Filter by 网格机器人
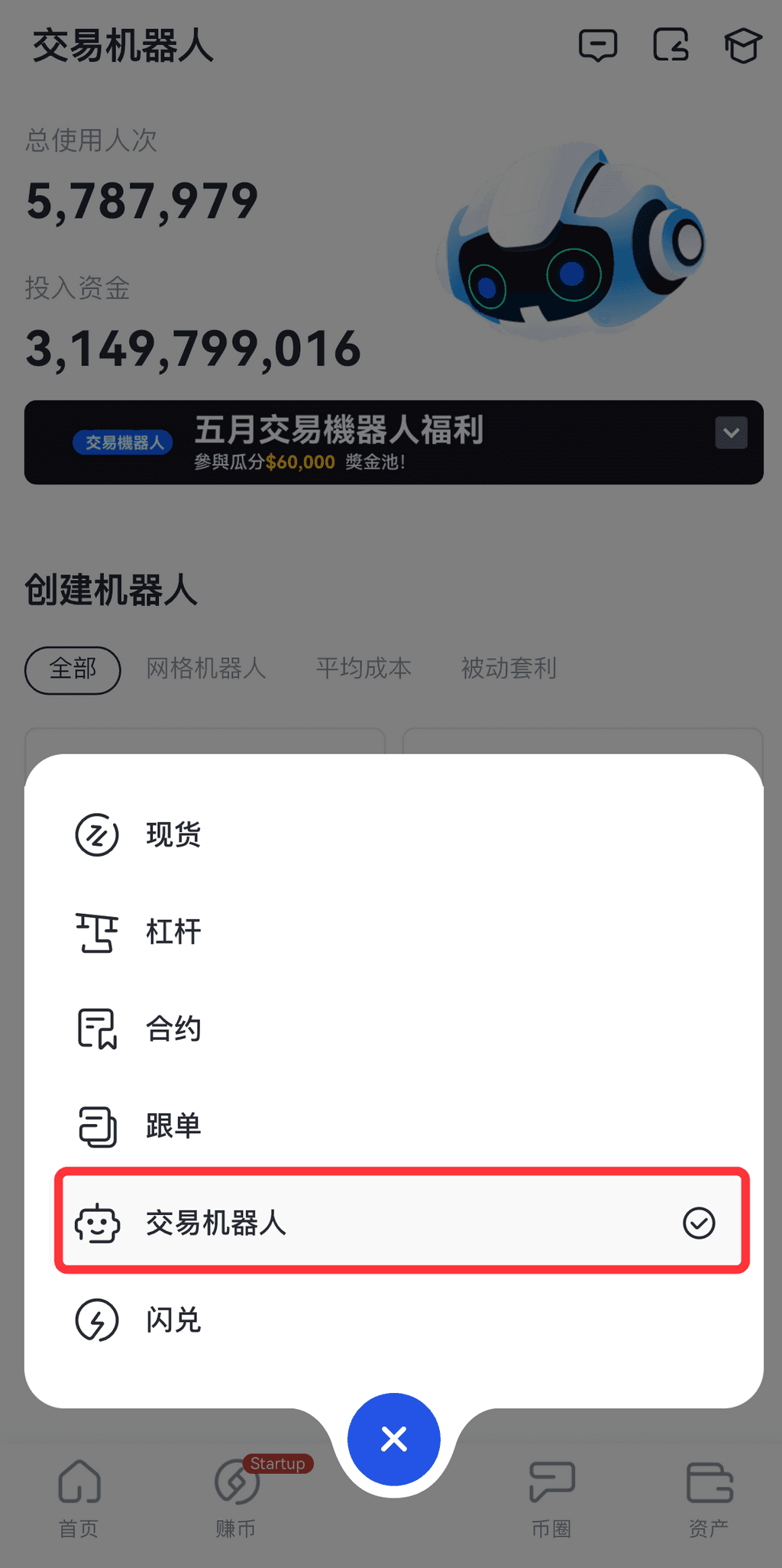This screenshot has height=1568, width=782. [206, 669]
